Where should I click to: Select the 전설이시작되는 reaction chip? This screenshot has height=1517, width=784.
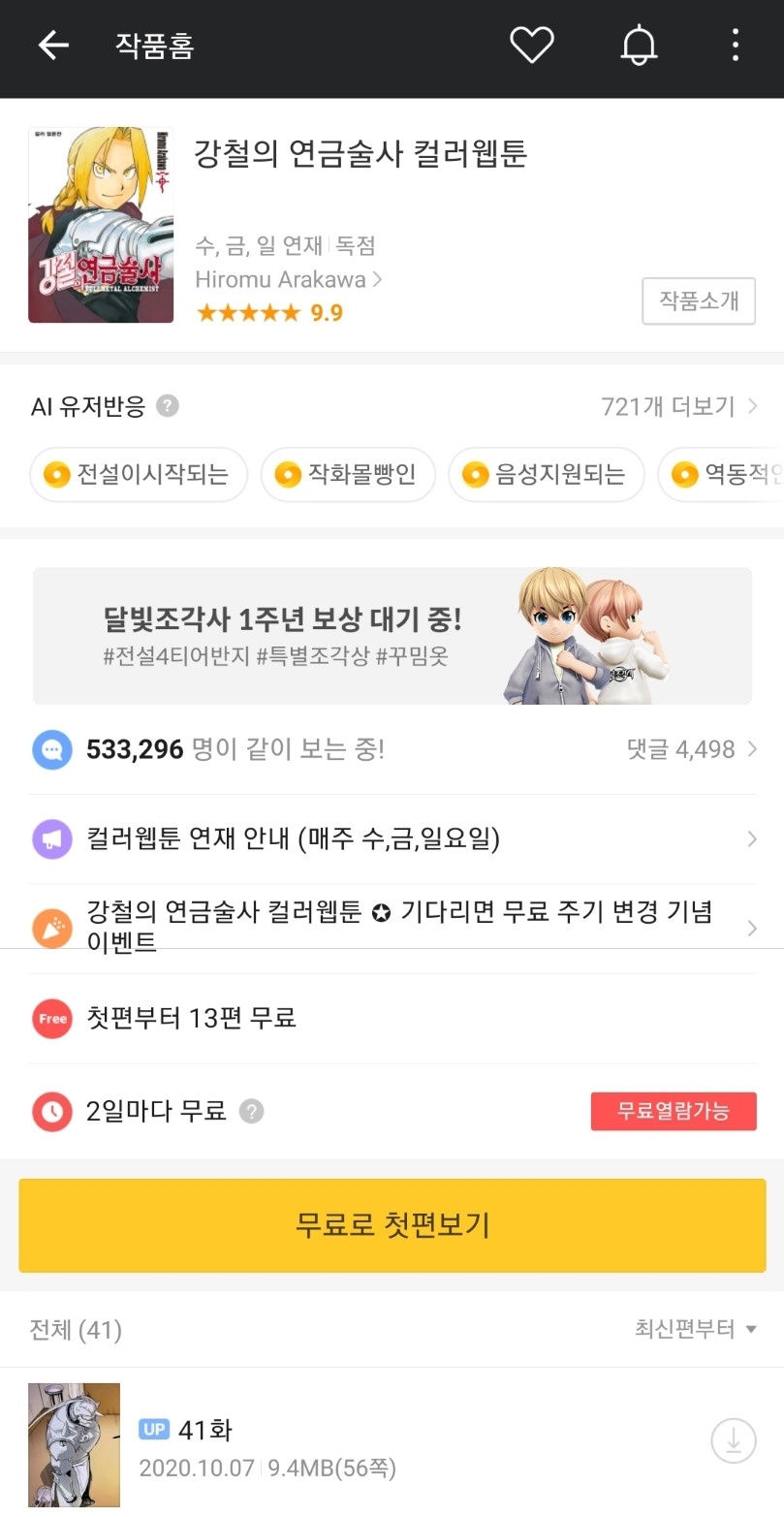[139, 475]
